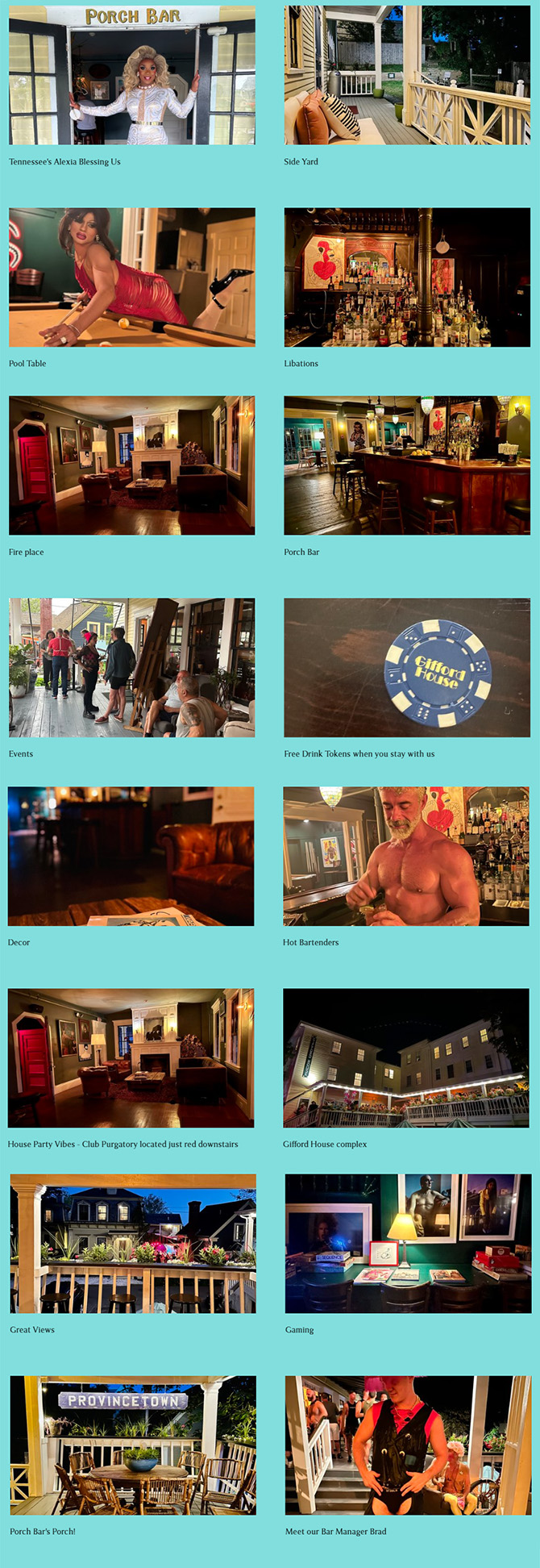Open the Fire place photo
Viewport: 540px width, 1568px height.
(x=132, y=465)
